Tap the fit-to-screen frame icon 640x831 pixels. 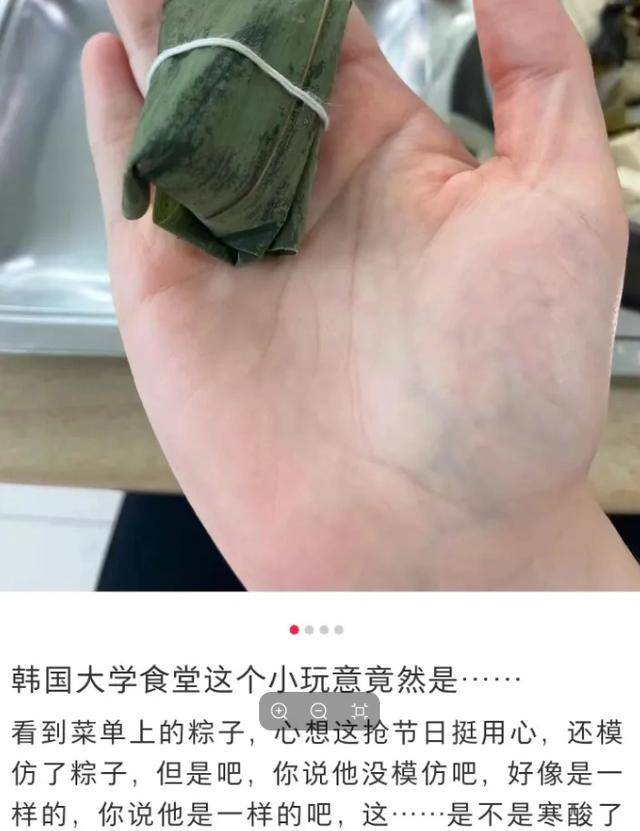pyautogui.click(x=358, y=711)
